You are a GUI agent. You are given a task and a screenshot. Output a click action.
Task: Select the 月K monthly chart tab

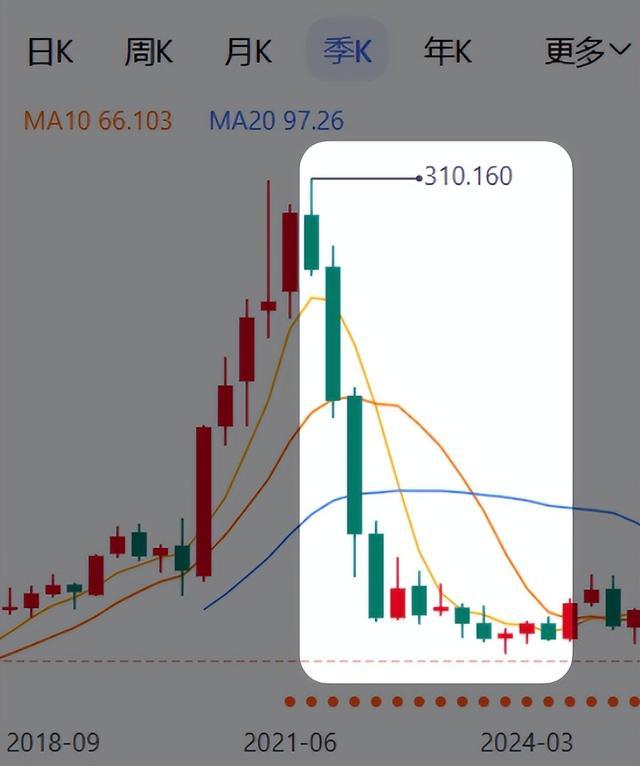[x=248, y=51]
